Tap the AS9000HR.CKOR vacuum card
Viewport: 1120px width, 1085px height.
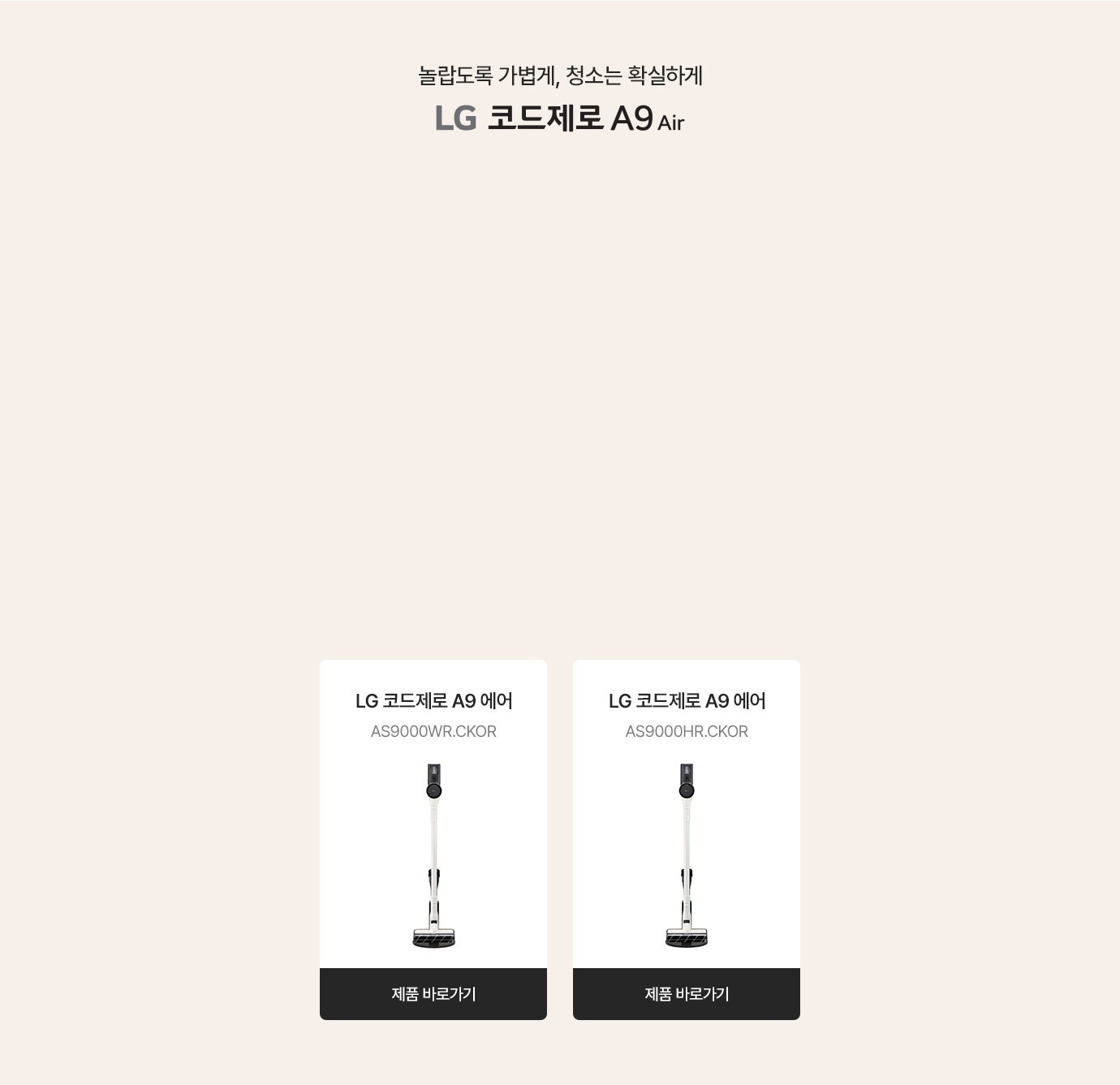(x=687, y=844)
